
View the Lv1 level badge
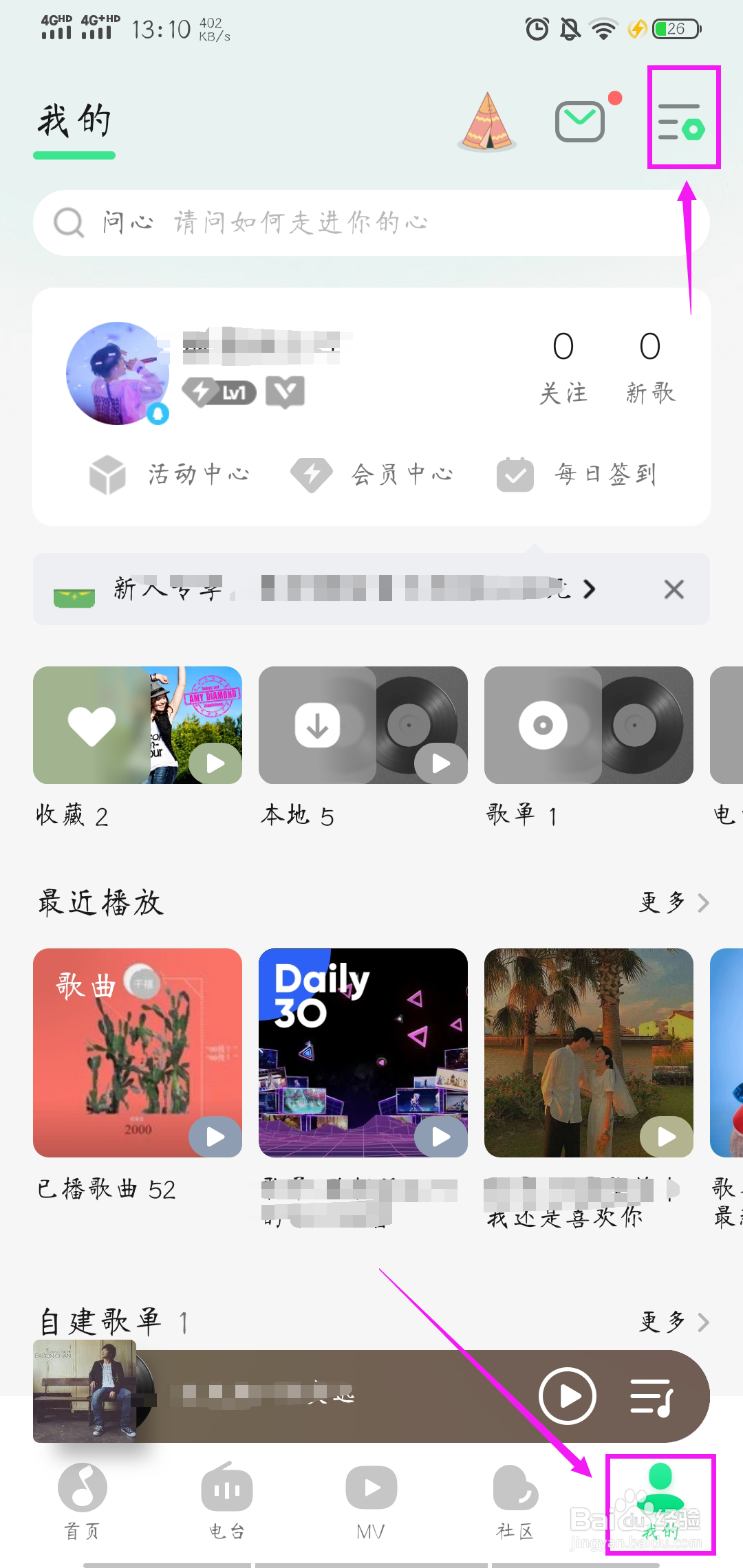click(222, 392)
